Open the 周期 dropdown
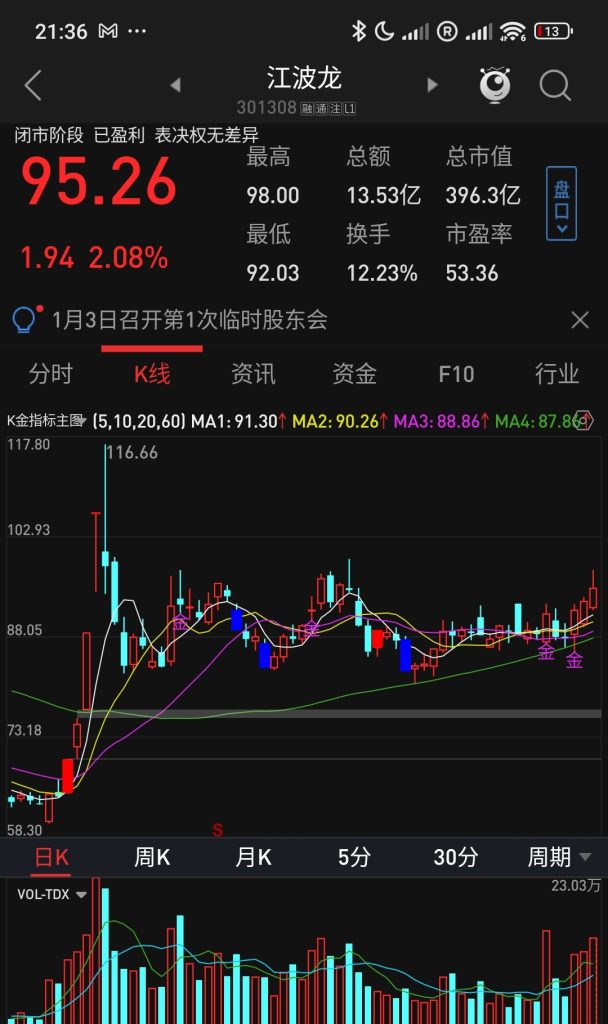This screenshot has width=608, height=1024. pos(559,857)
